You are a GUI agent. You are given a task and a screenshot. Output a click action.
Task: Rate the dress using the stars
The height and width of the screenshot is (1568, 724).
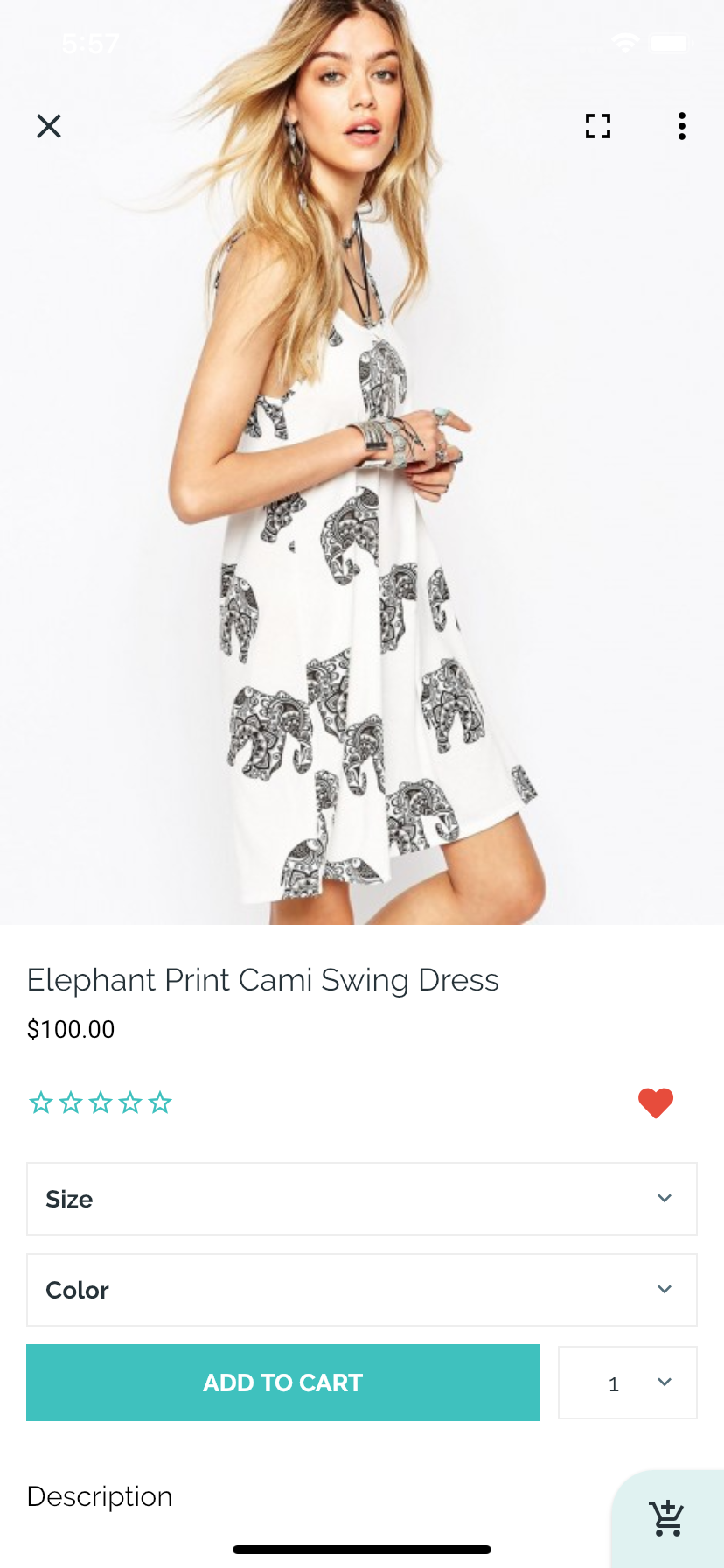click(101, 1102)
